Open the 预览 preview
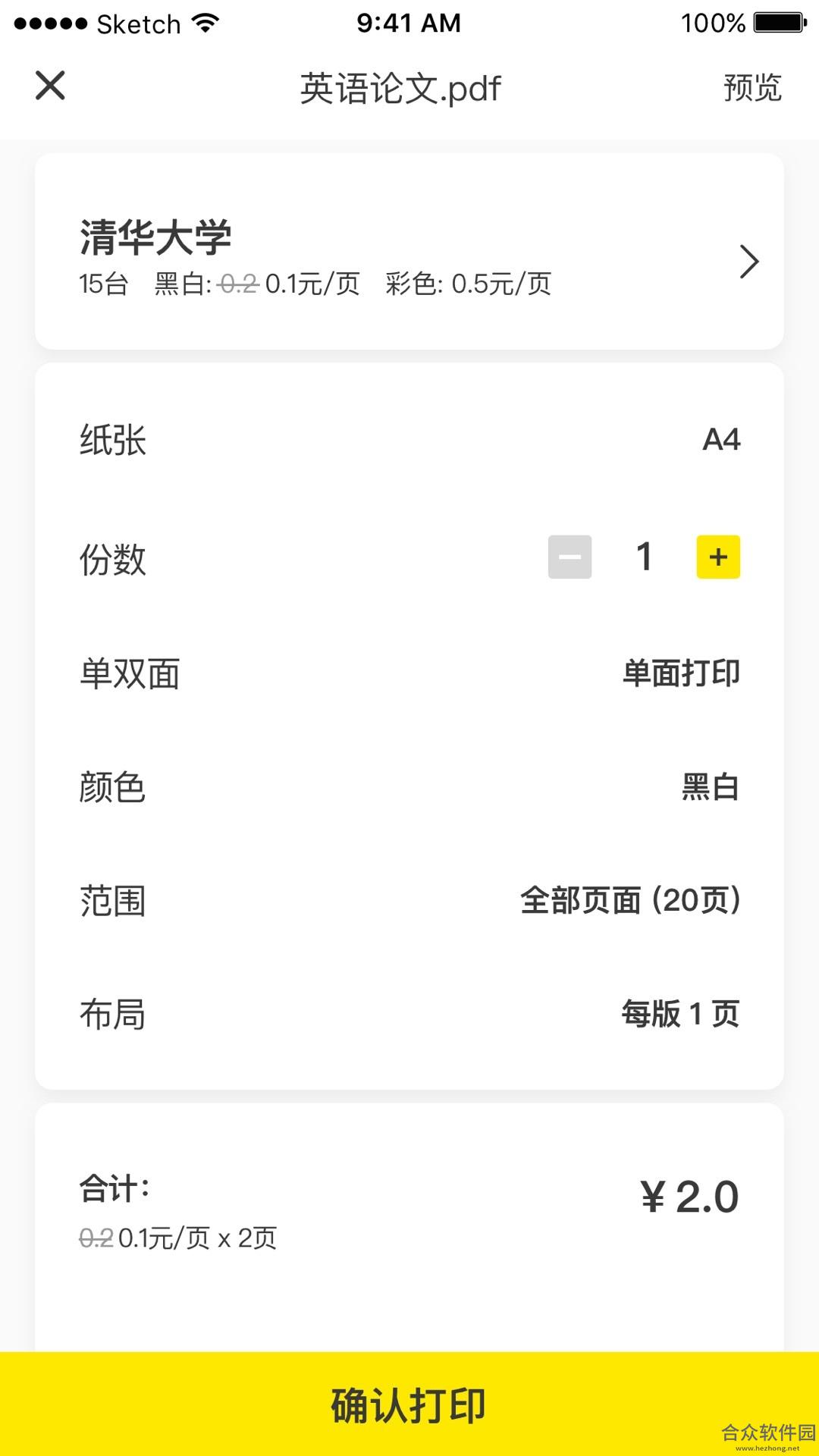Viewport: 819px width, 1456px height. [x=752, y=87]
